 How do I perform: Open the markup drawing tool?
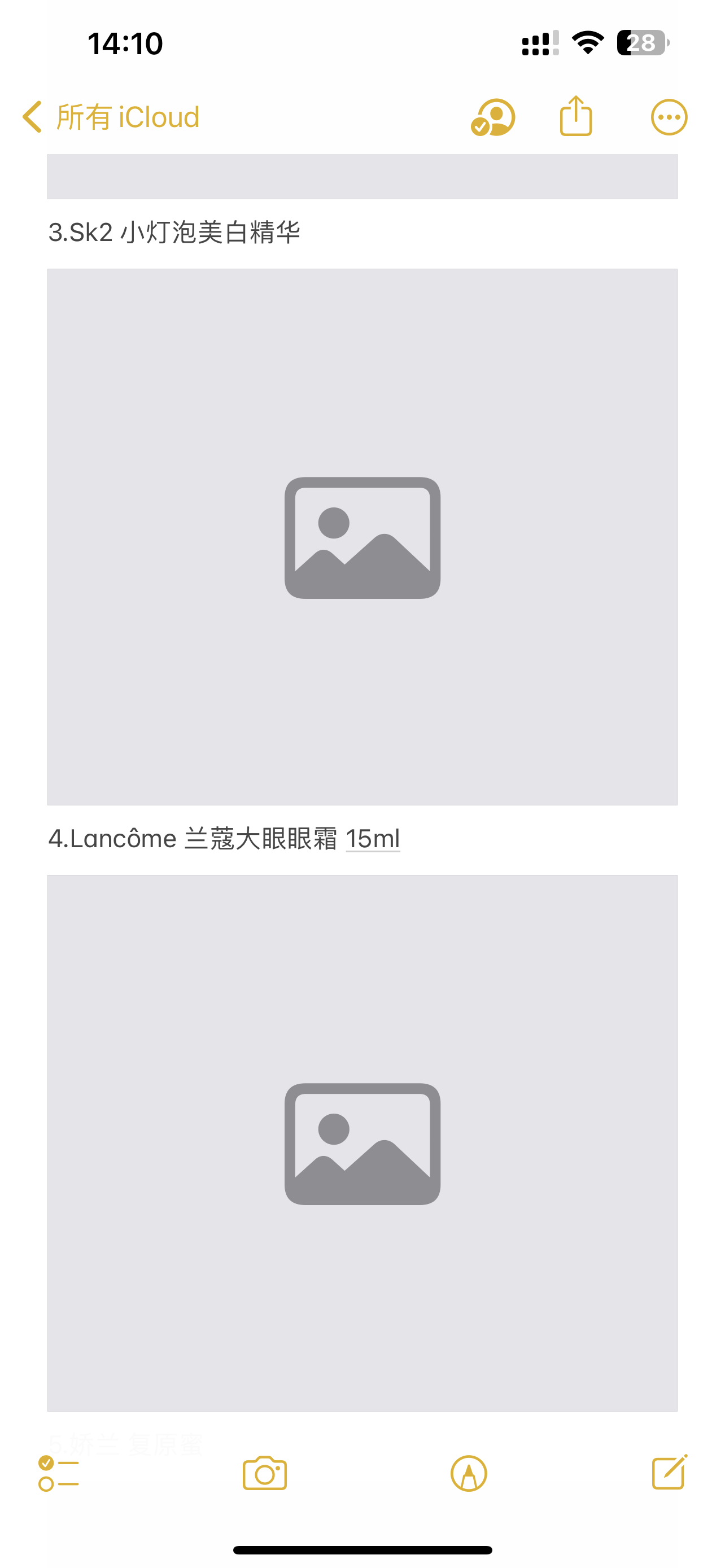tap(468, 1473)
